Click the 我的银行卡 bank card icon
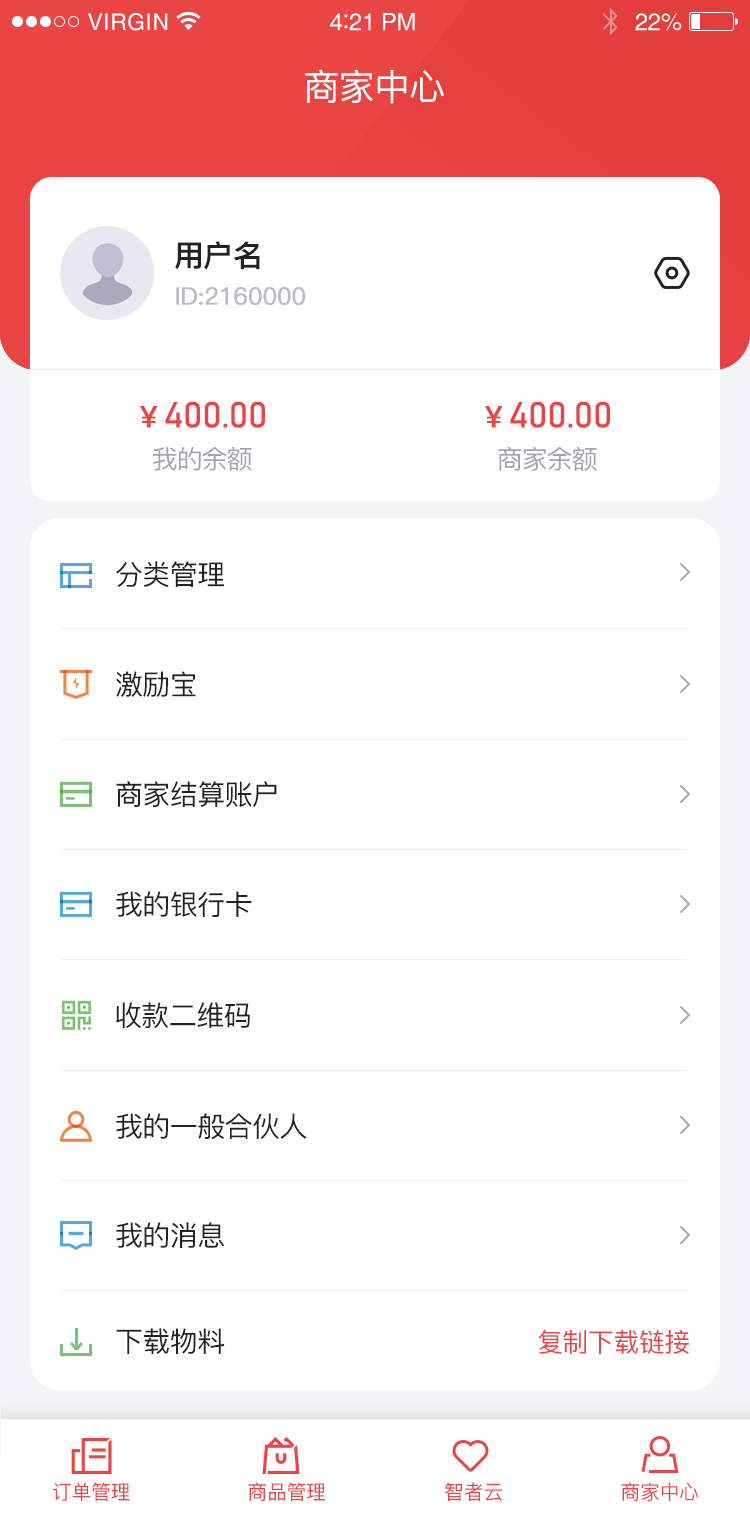Viewport: 750px width, 1518px height. 75,905
